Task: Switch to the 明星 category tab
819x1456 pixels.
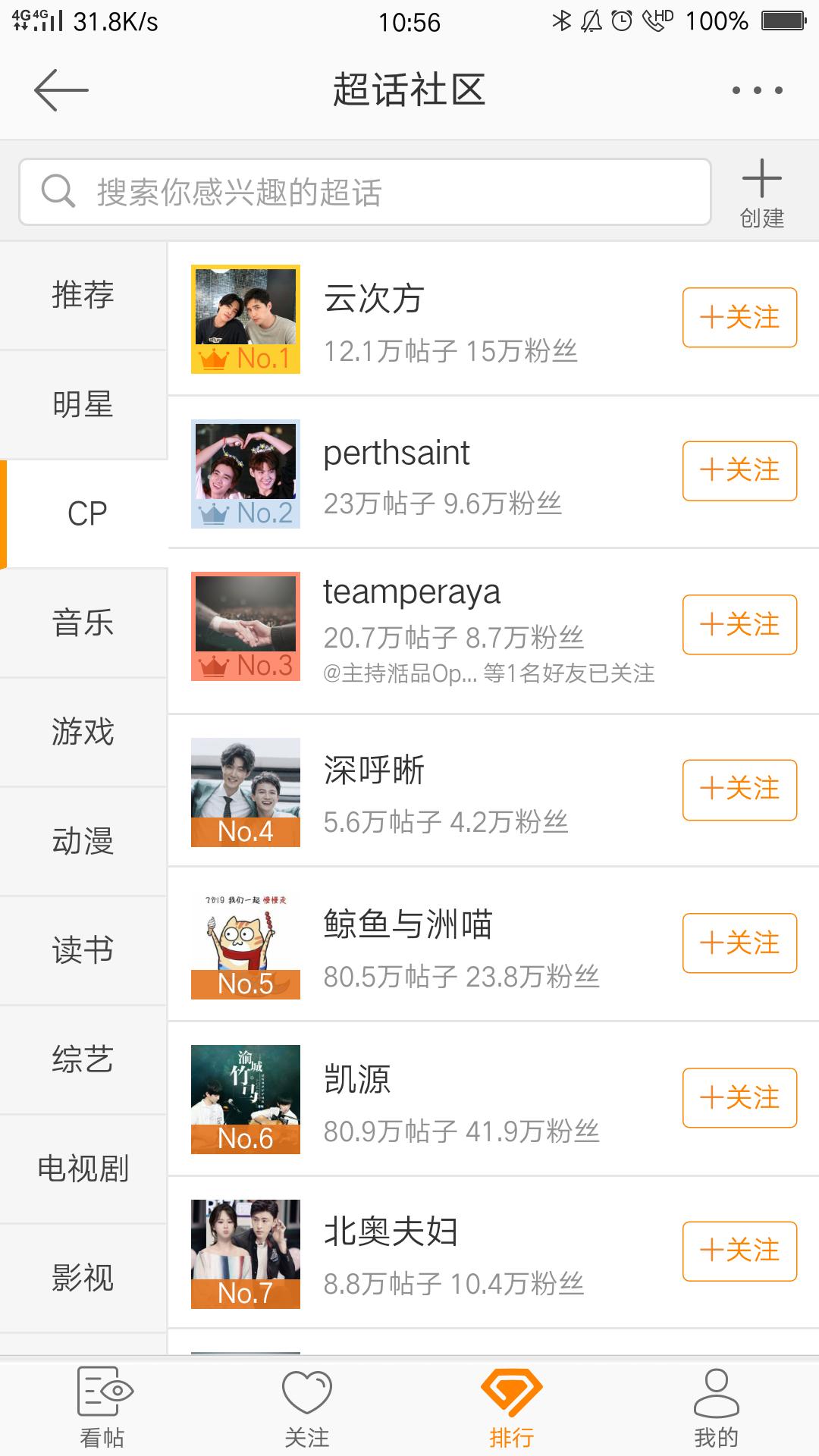Action: click(x=83, y=404)
